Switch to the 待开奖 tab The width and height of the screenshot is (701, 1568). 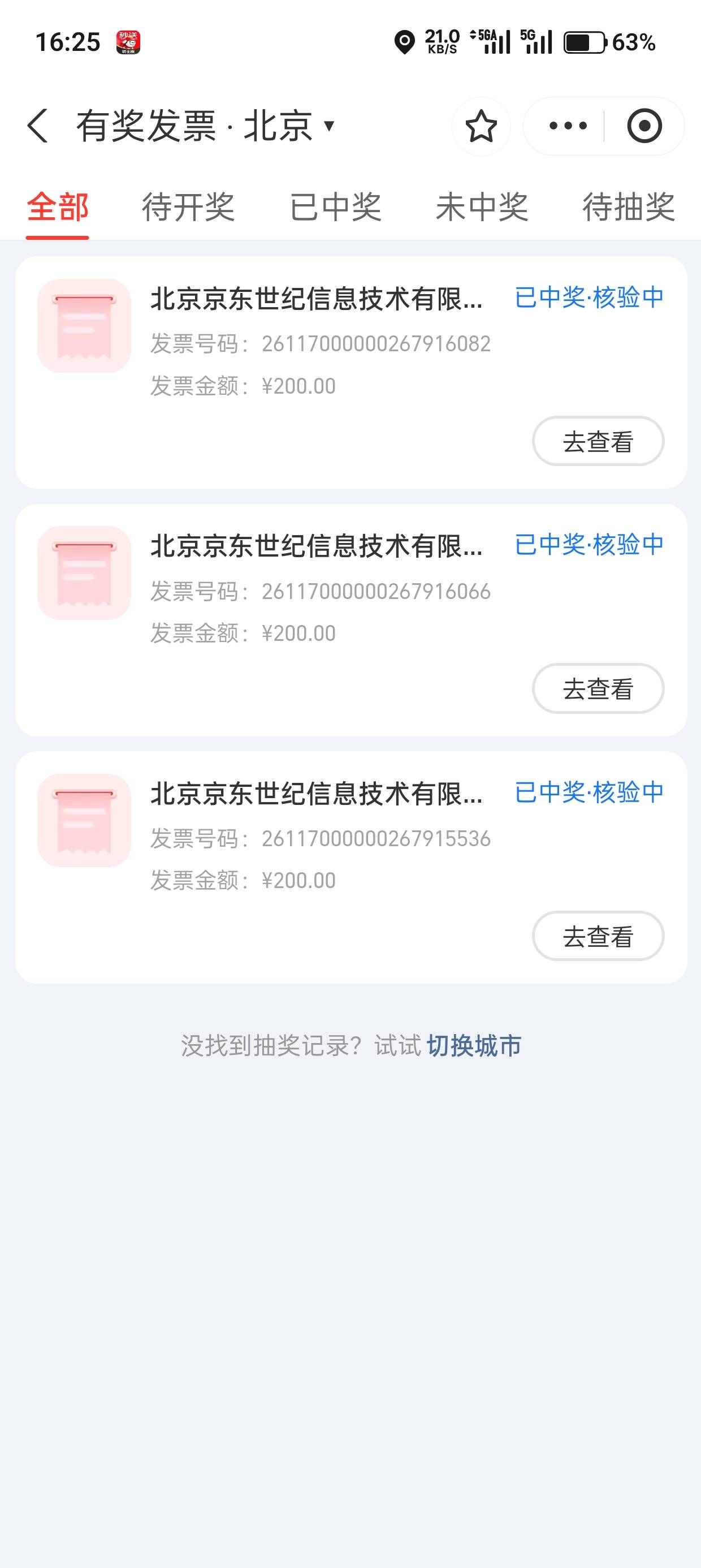click(188, 207)
